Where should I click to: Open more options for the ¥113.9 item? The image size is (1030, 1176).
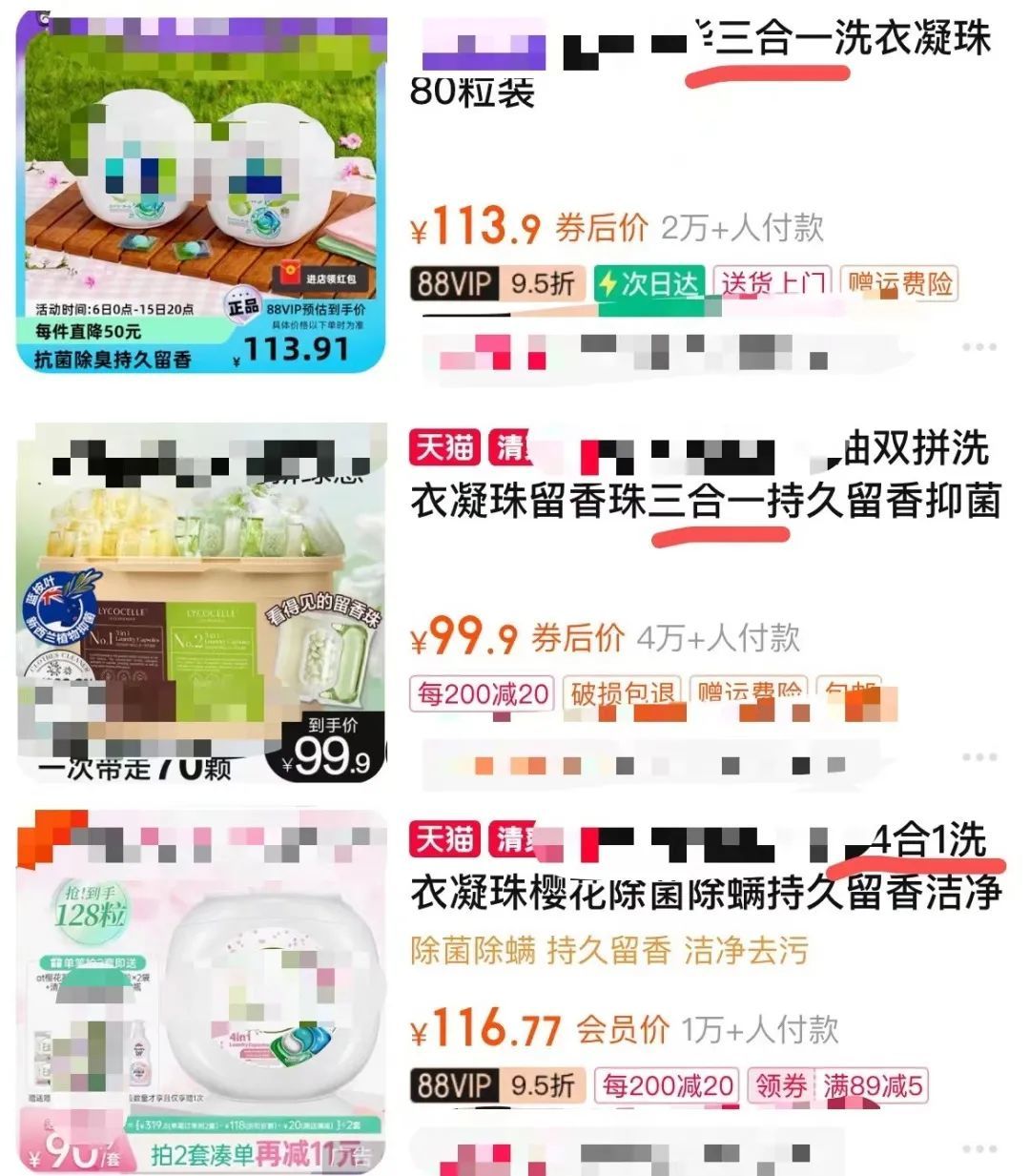point(979,347)
